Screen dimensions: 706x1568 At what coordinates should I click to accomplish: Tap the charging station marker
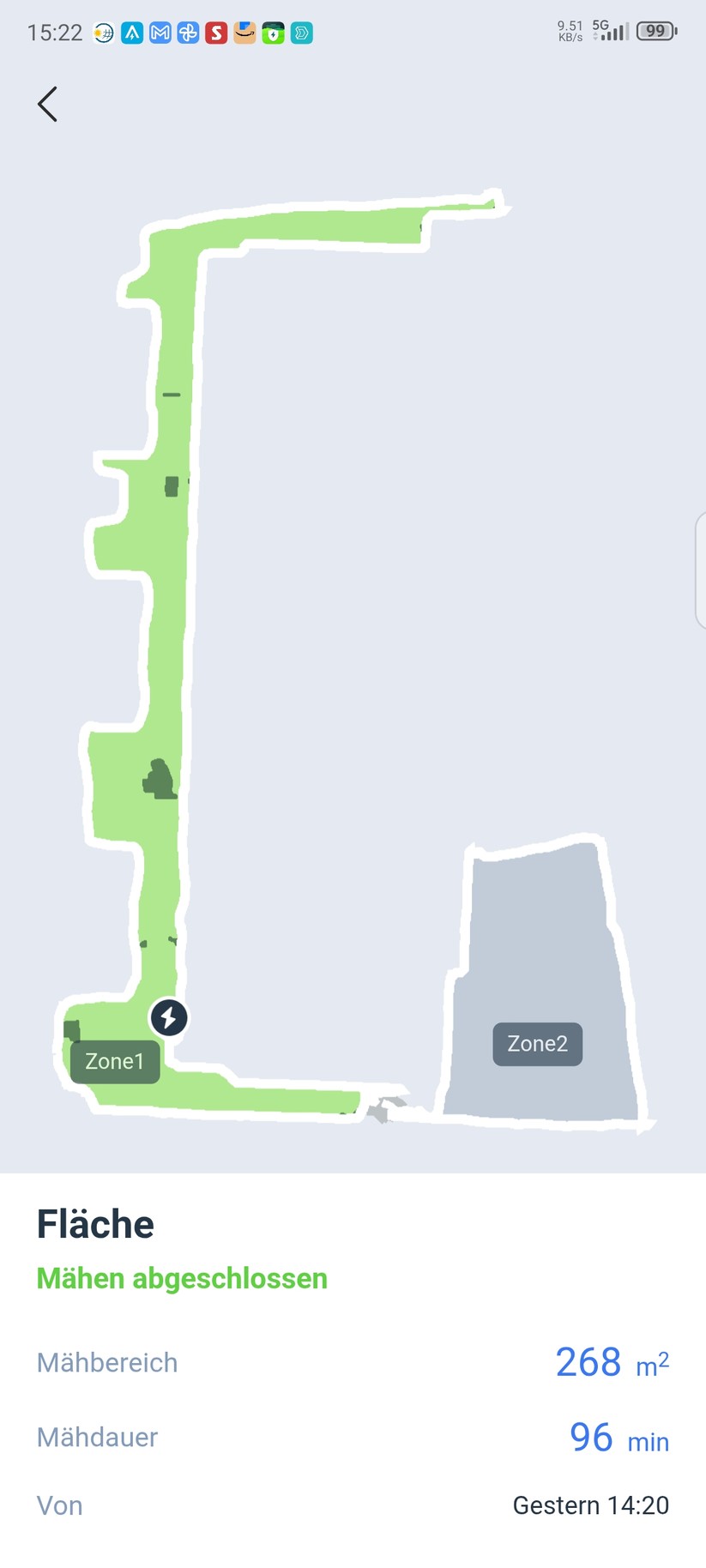(169, 1018)
